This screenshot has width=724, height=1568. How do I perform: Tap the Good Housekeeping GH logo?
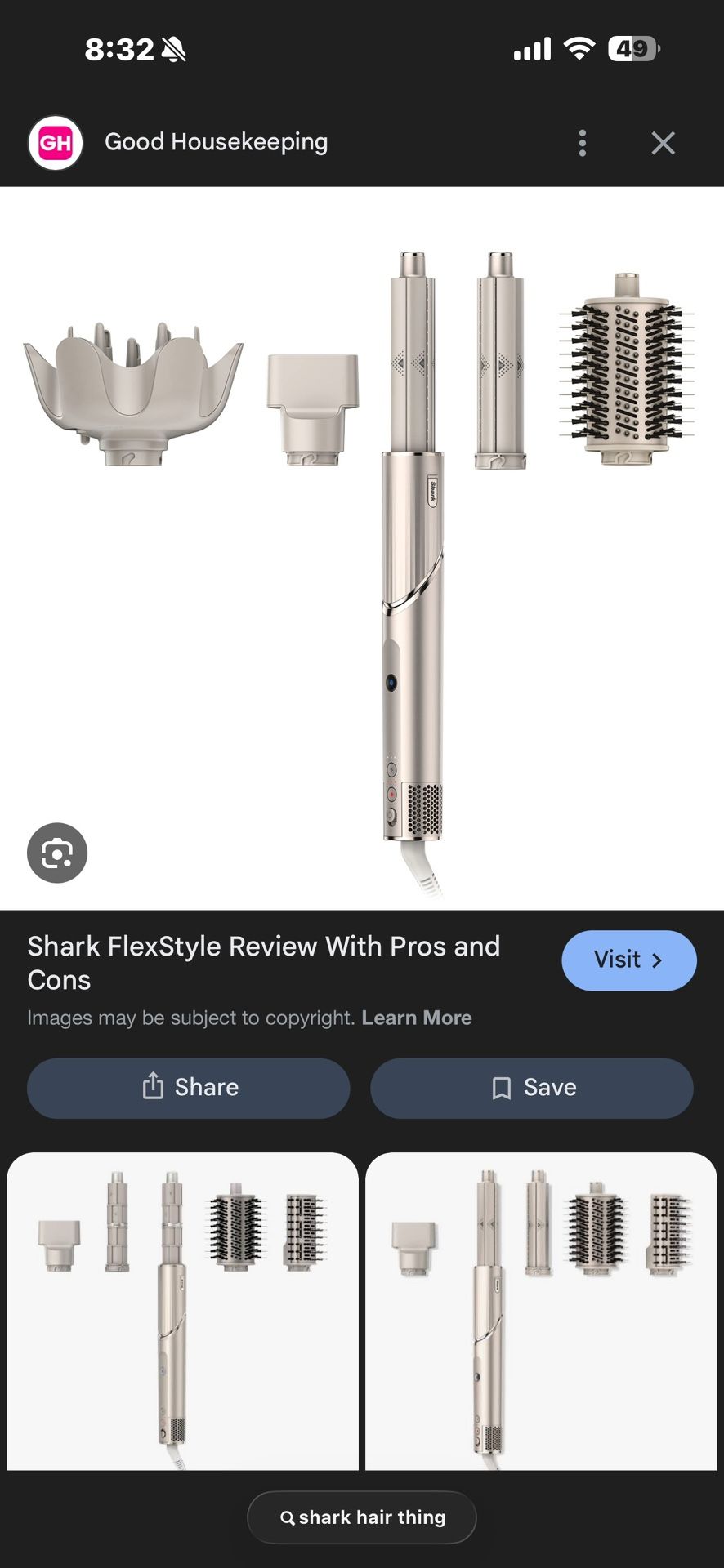click(55, 142)
